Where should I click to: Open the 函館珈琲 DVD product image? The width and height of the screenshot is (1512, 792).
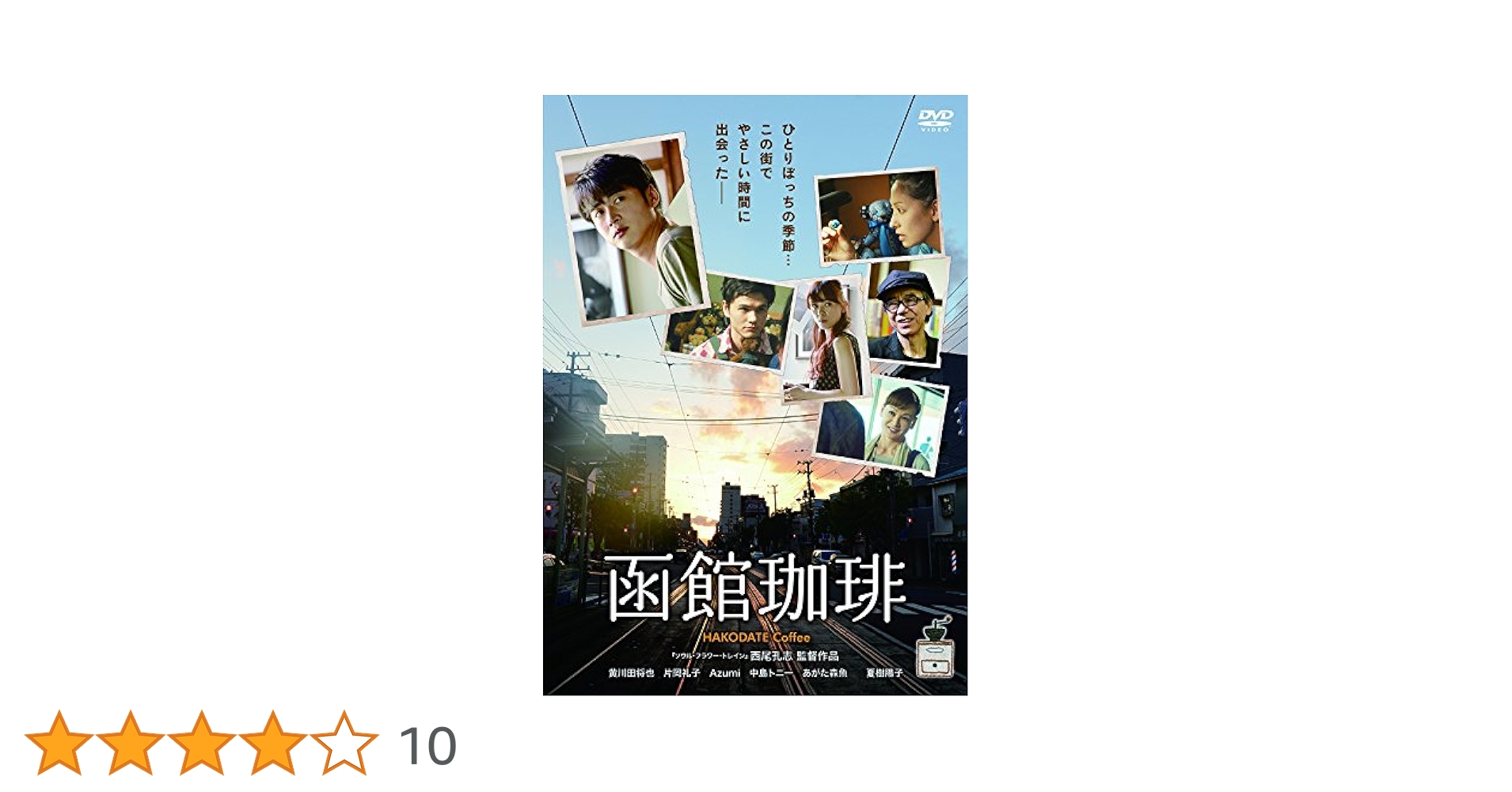point(754,394)
